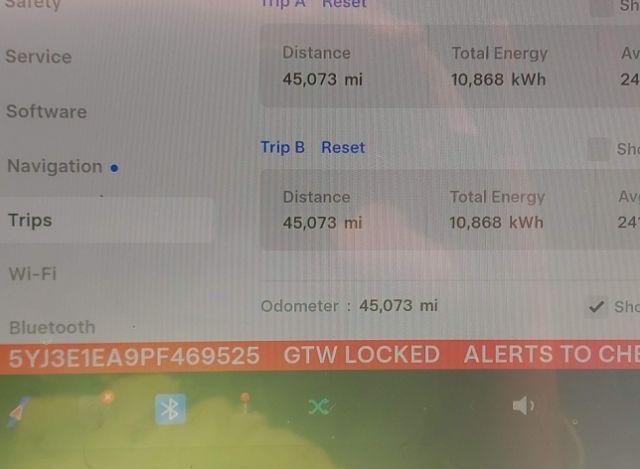The height and width of the screenshot is (469, 640).
Task: Open Wi-Fi settings
Action: tap(32, 274)
